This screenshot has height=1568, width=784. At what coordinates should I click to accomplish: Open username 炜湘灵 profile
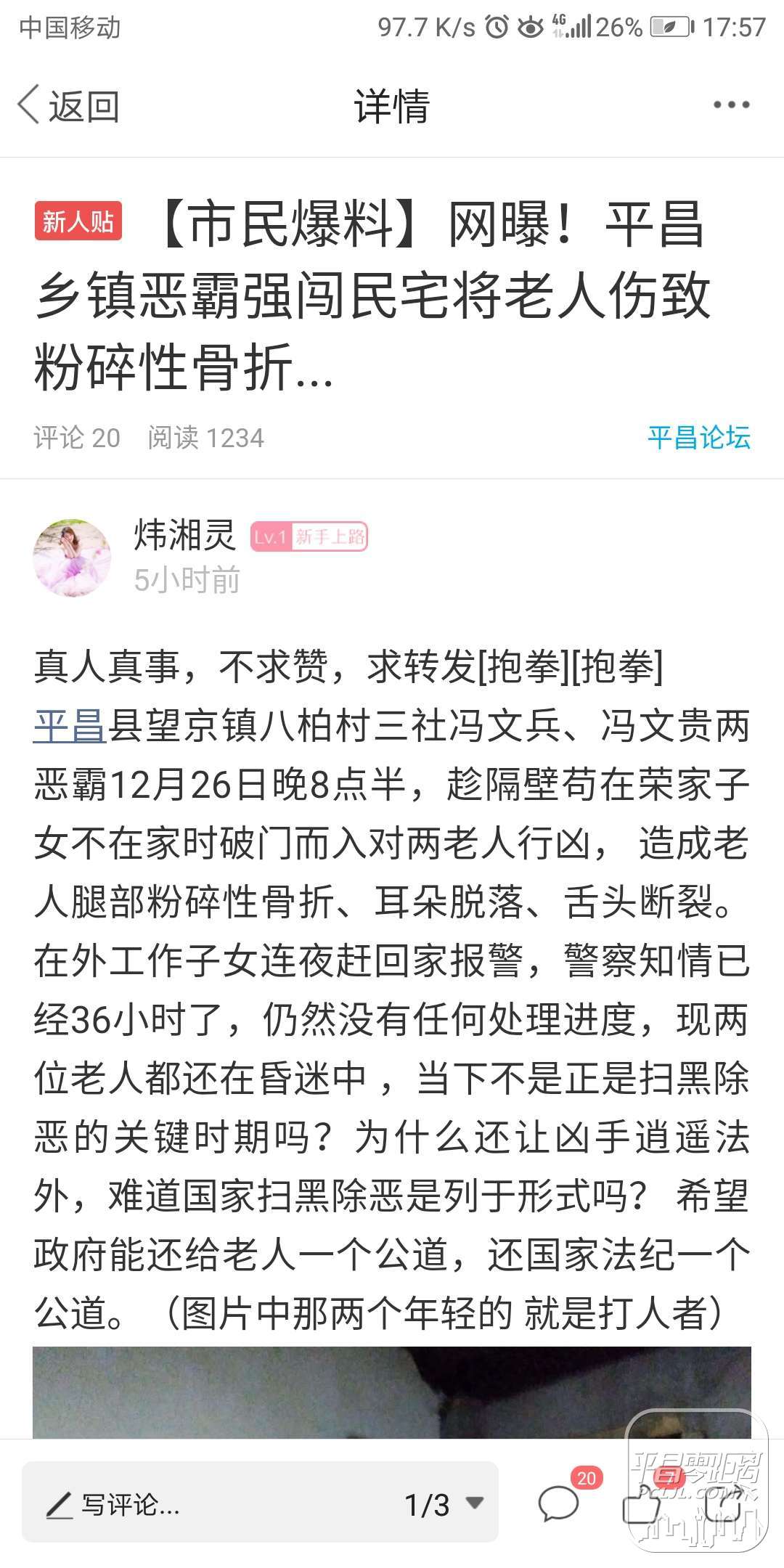pos(184,536)
